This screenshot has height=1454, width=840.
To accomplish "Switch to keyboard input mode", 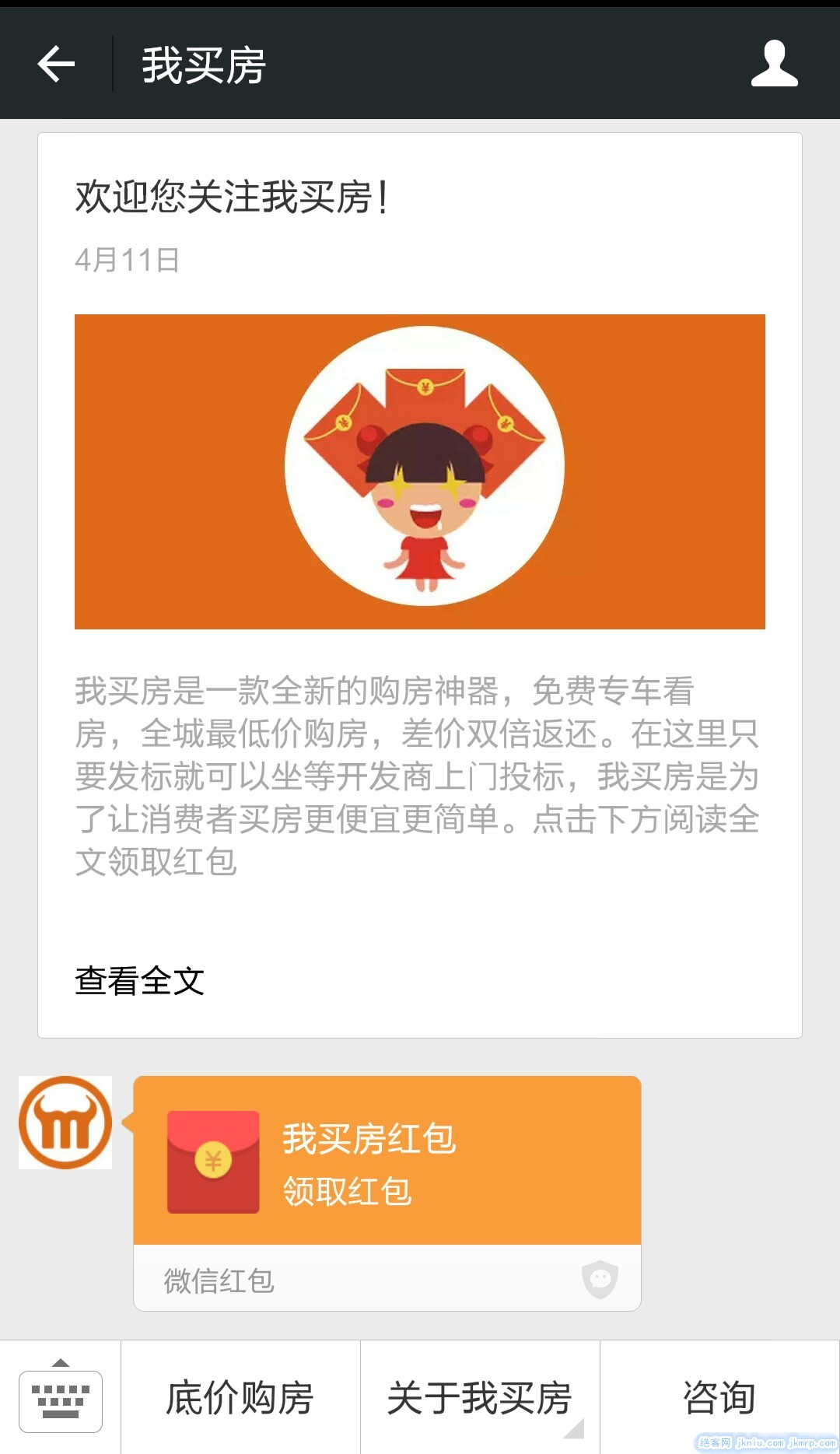I will (61, 1398).
